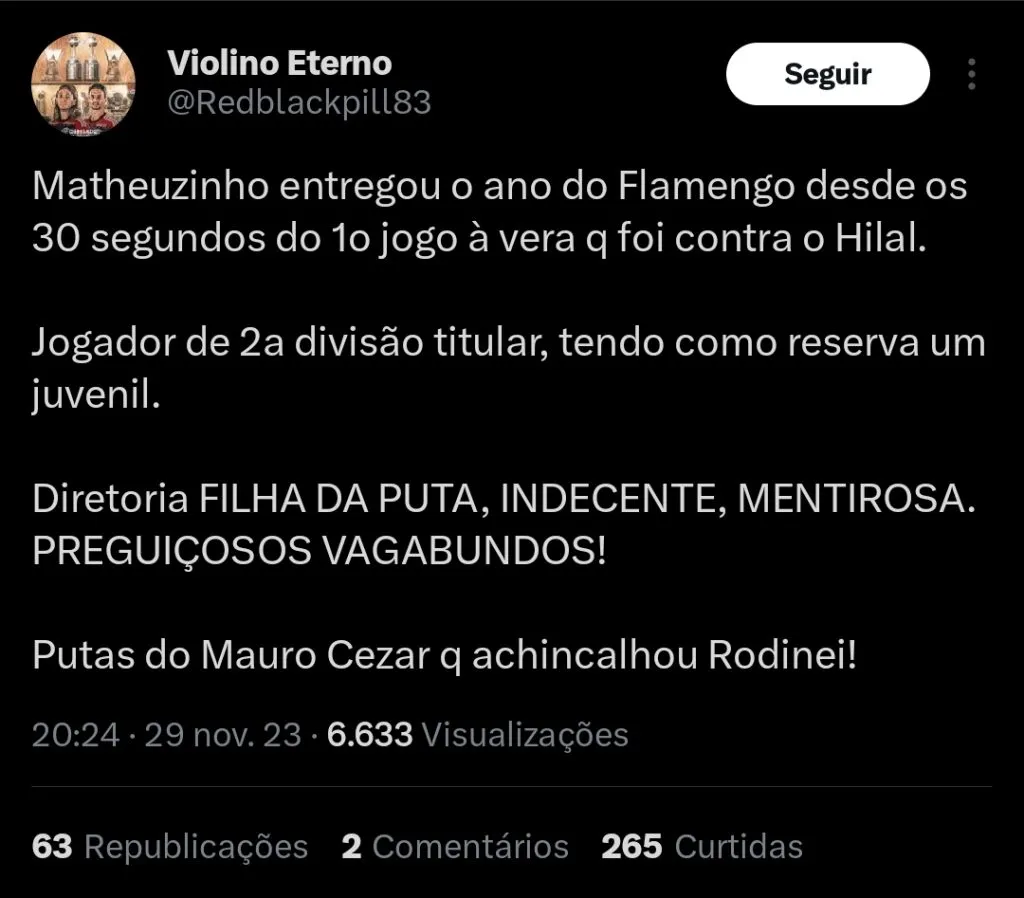Tap the Seguir button to follow
Screen dimensions: 1024x898
coord(827,74)
